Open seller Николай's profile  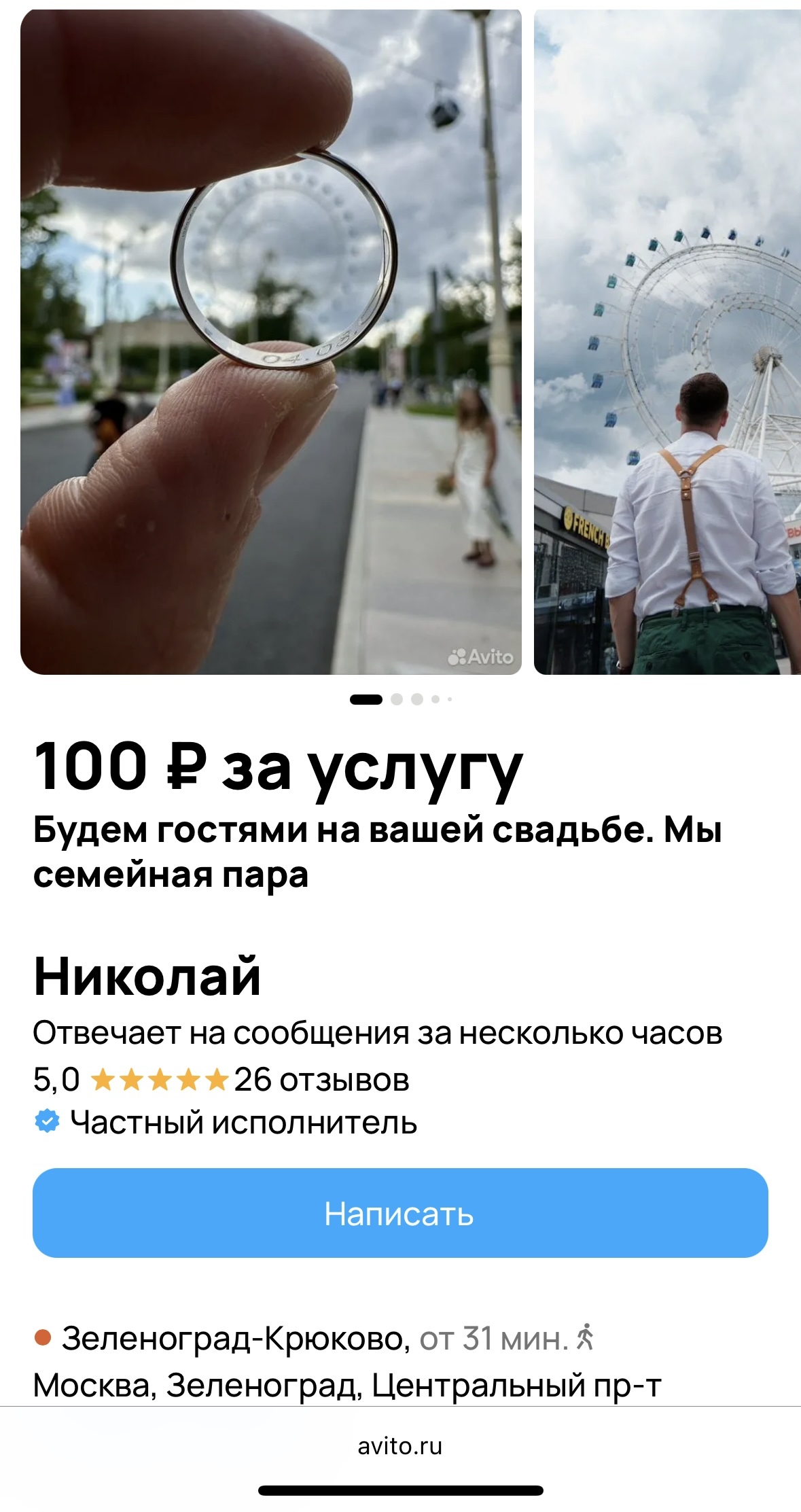click(x=147, y=977)
